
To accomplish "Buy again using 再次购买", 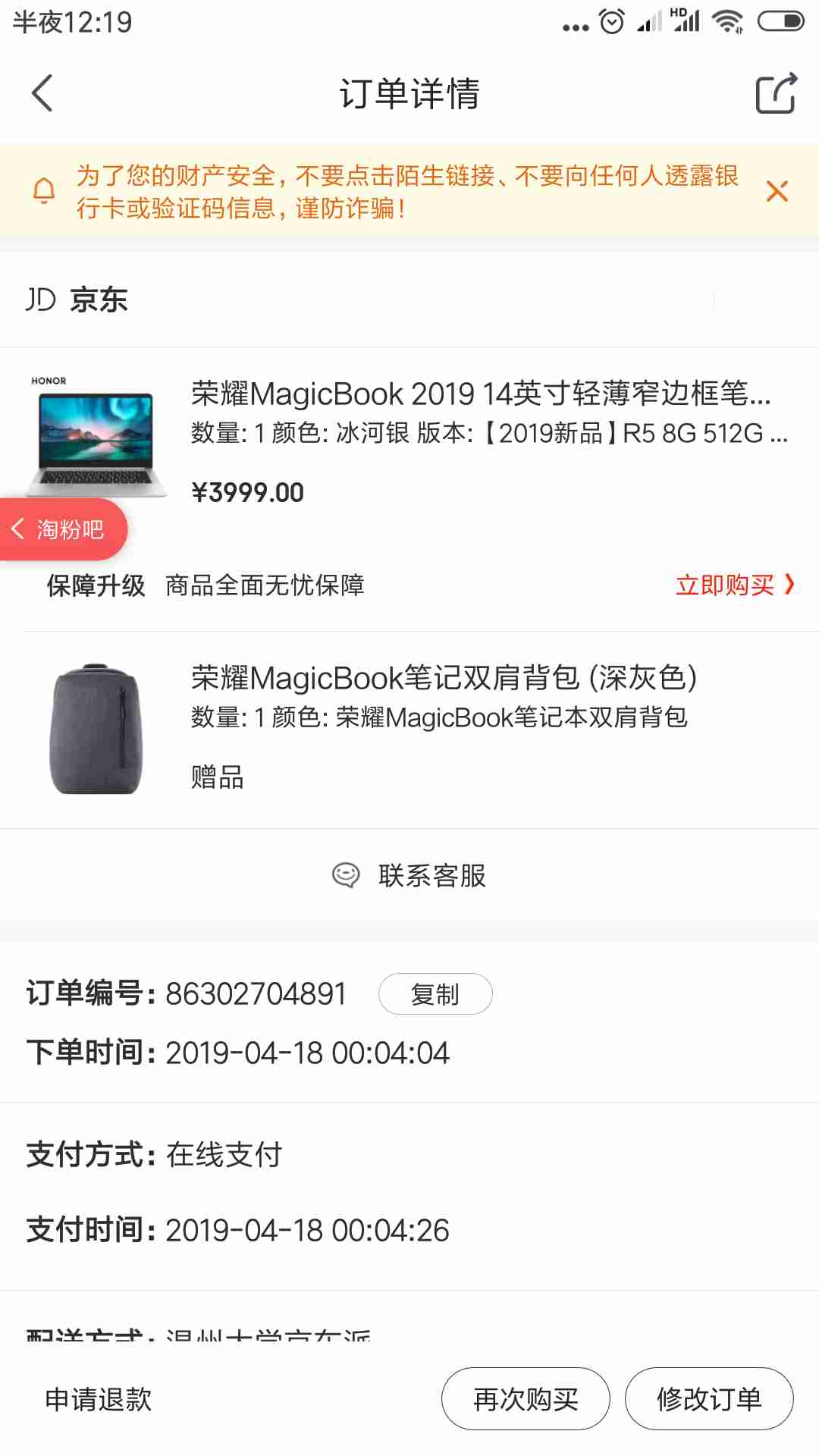I will click(526, 1399).
